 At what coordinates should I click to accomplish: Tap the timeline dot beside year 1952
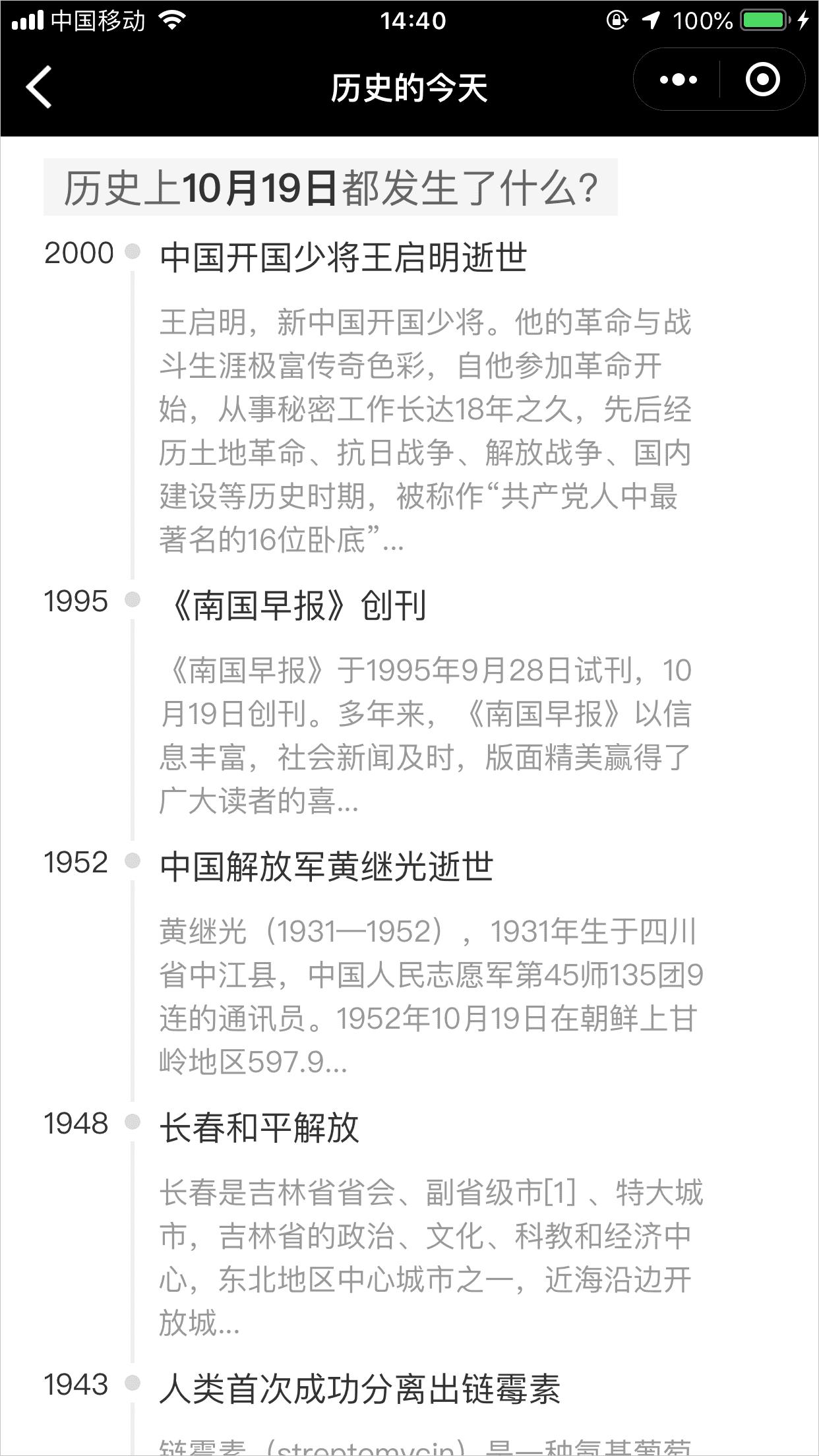point(135,861)
